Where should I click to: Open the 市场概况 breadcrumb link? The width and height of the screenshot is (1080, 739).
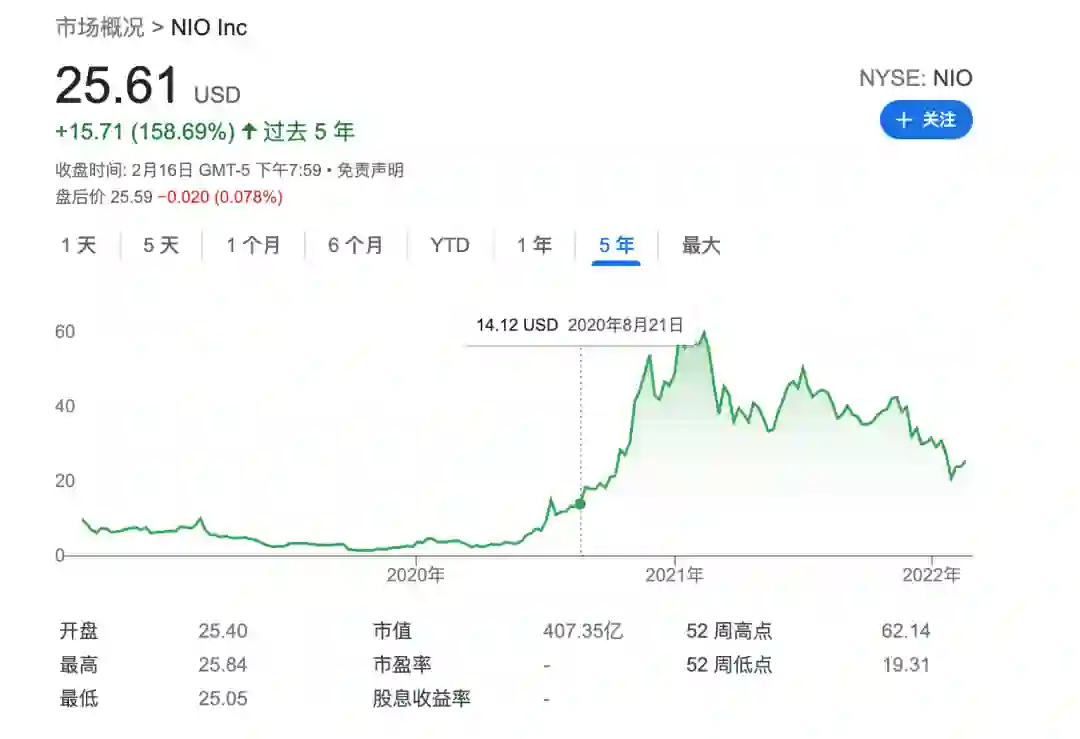pos(99,27)
